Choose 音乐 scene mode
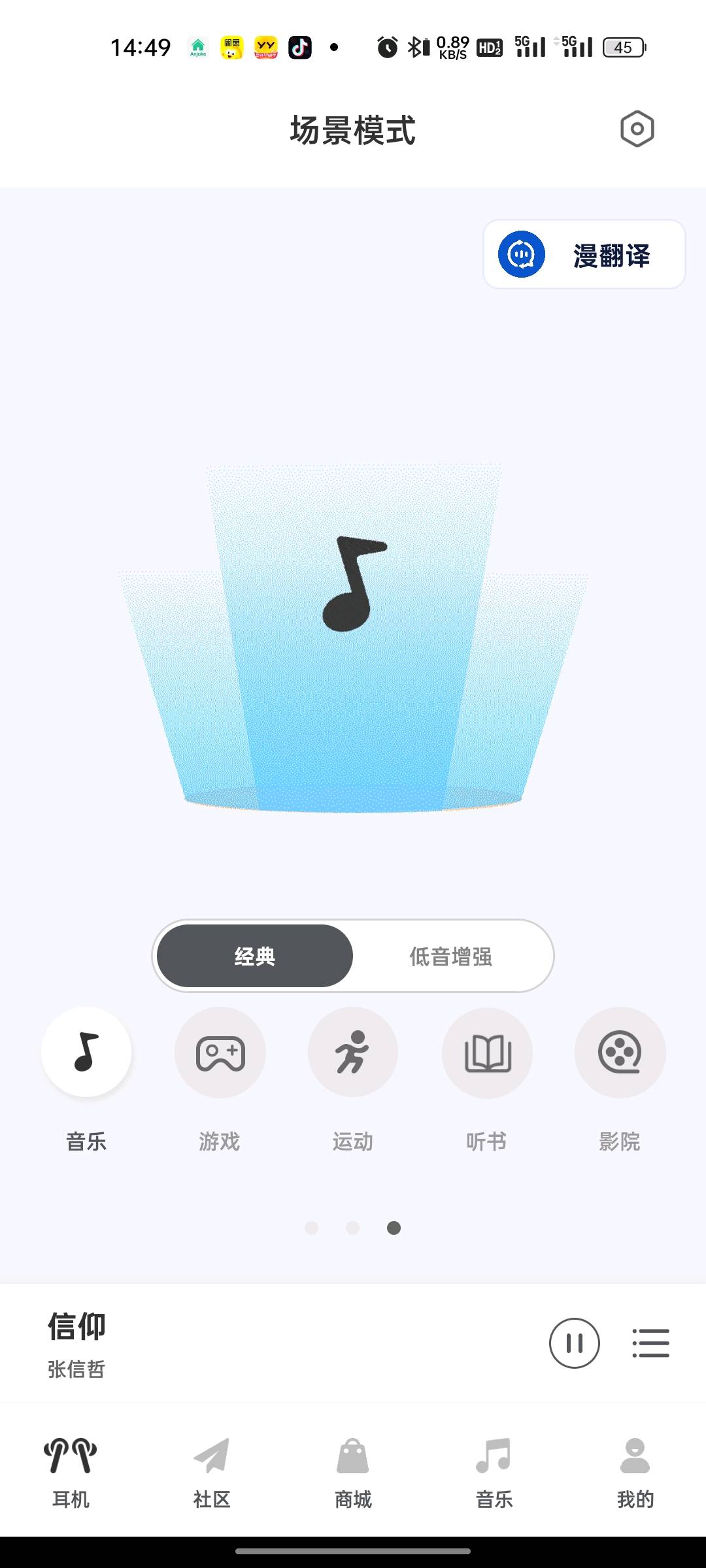Image resolution: width=706 pixels, height=1568 pixels. click(86, 1052)
